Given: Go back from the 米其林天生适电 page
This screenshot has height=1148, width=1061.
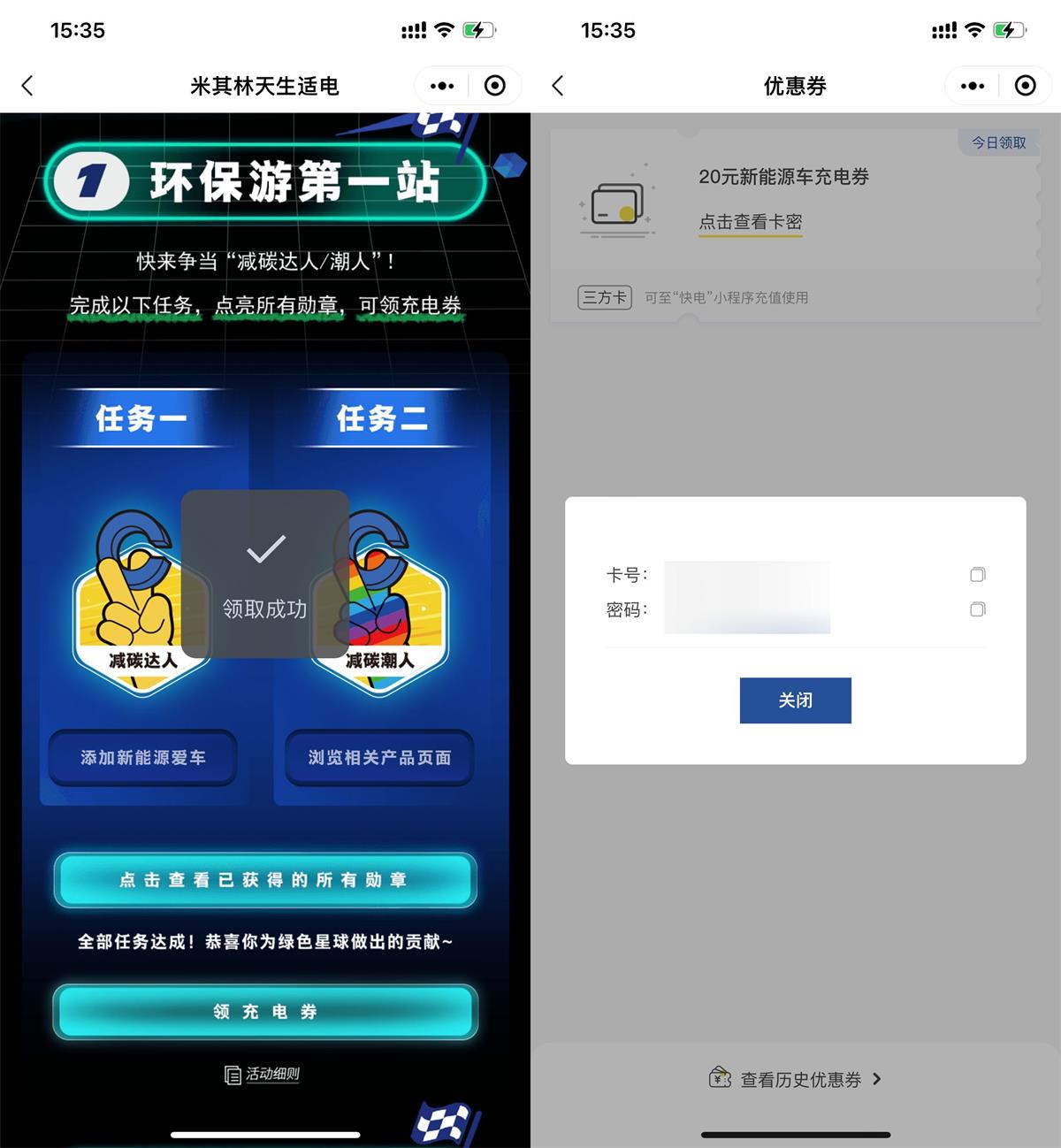Looking at the screenshot, I should [27, 86].
